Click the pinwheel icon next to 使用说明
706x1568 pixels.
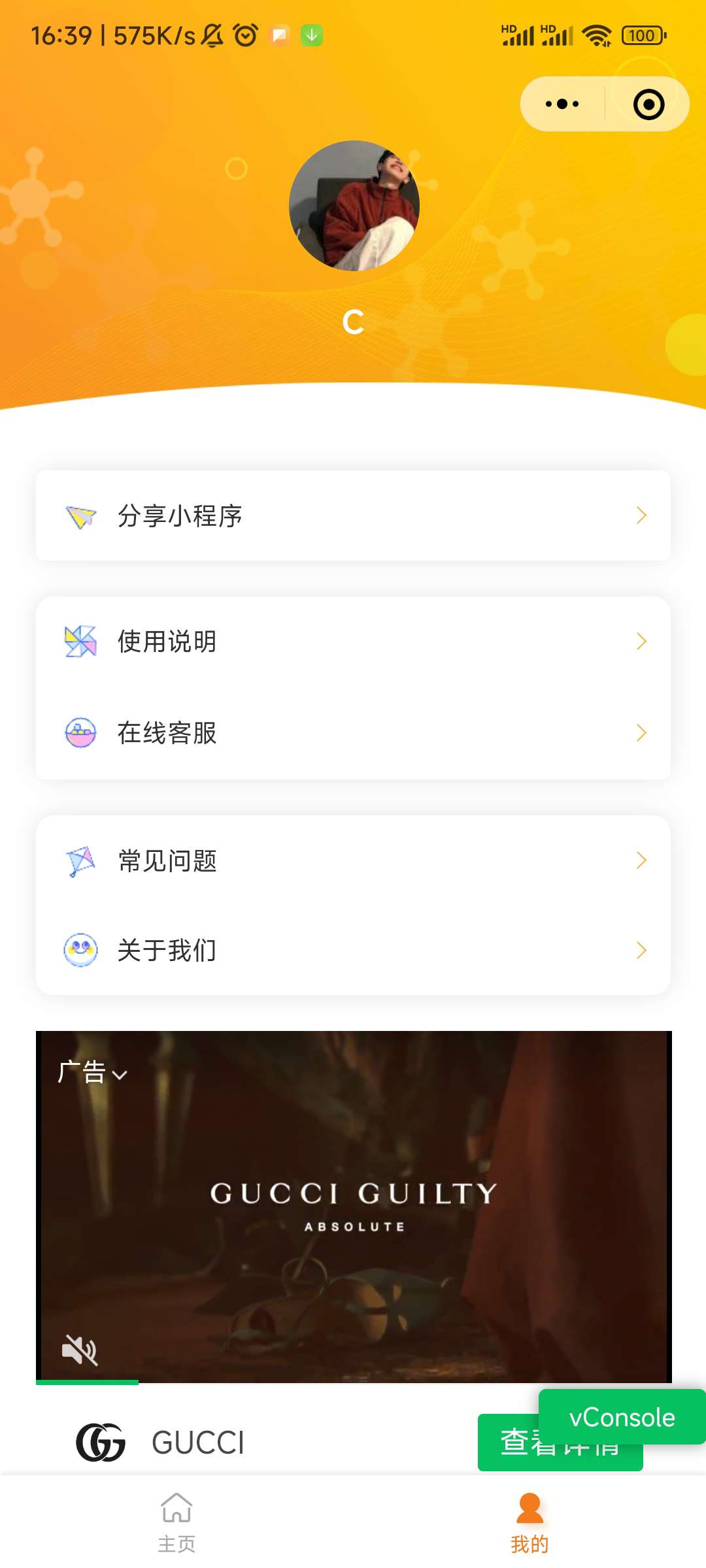[80, 641]
